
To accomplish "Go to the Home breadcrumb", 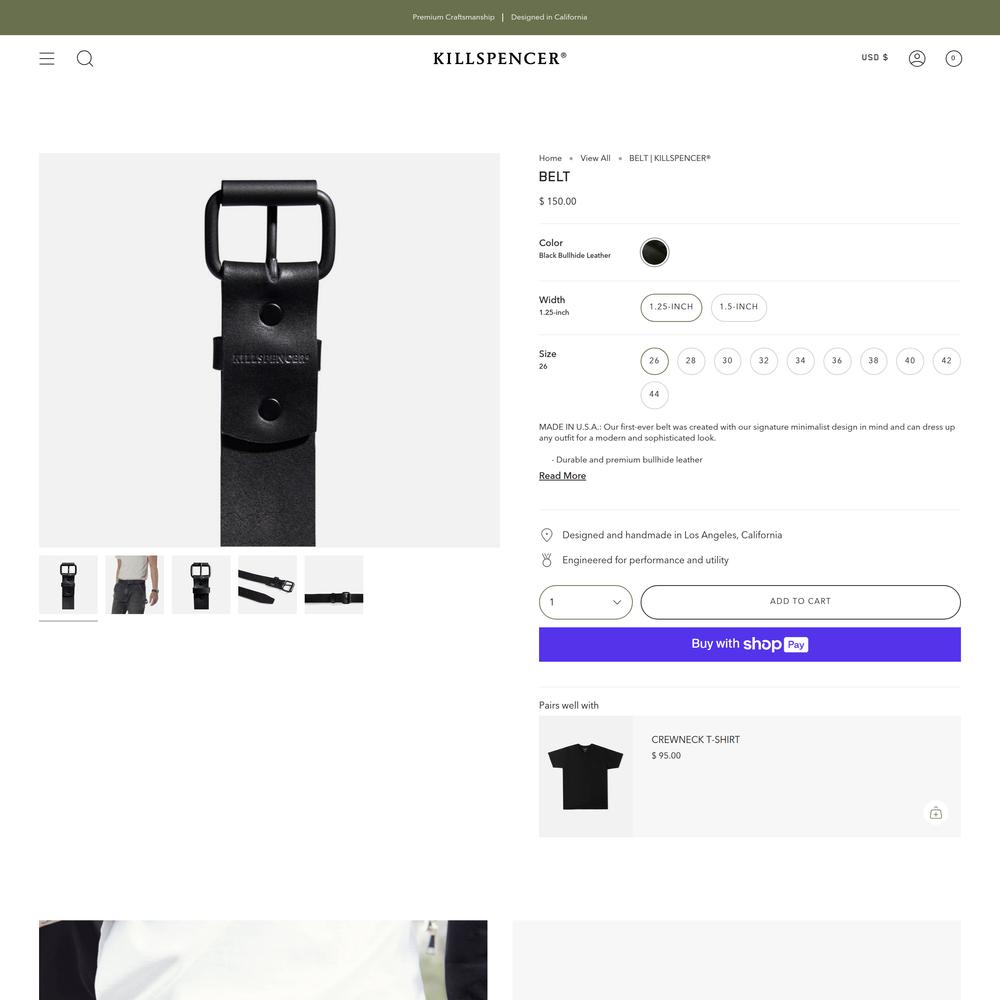I will click(x=550, y=158).
